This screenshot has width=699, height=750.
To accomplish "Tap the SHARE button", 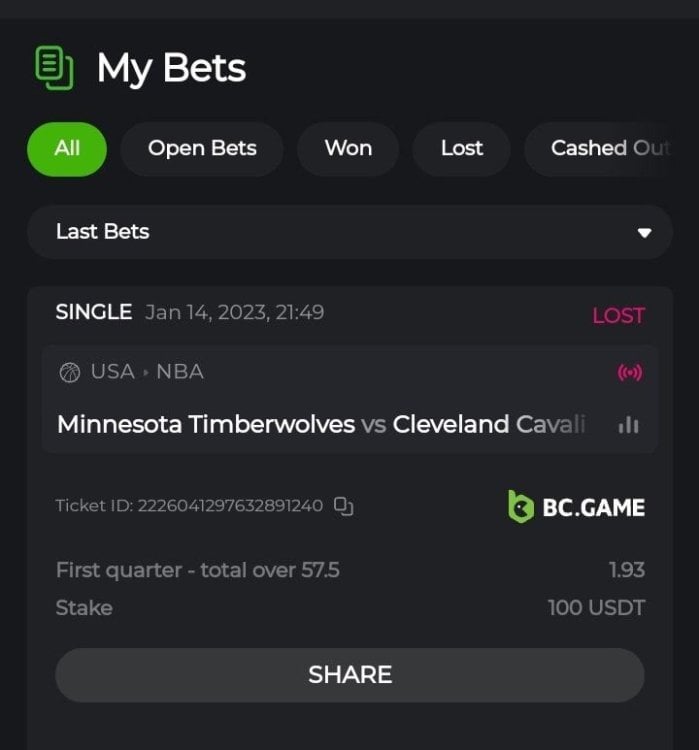I will pos(350,675).
